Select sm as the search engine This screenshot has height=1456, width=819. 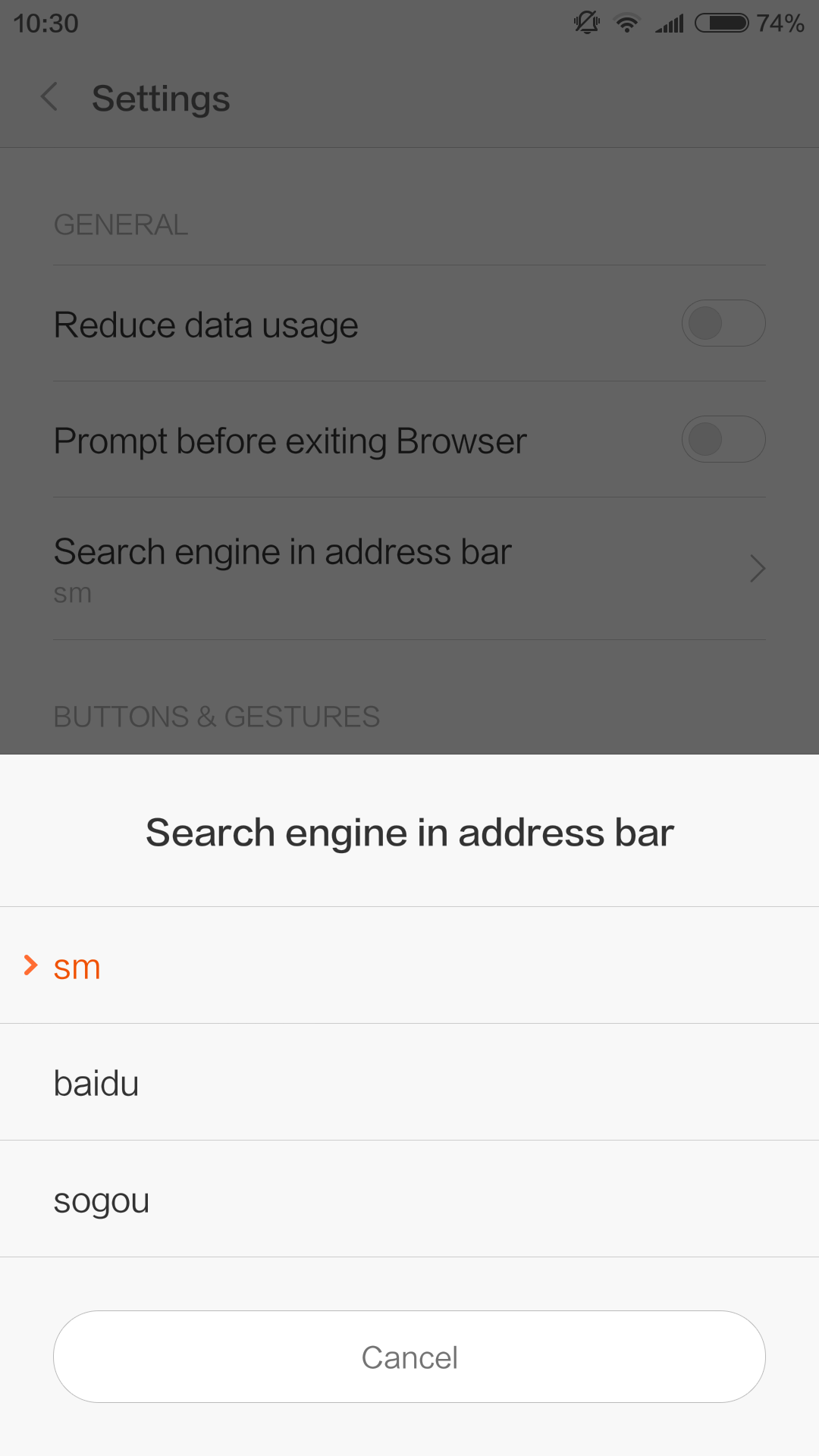pos(409,965)
